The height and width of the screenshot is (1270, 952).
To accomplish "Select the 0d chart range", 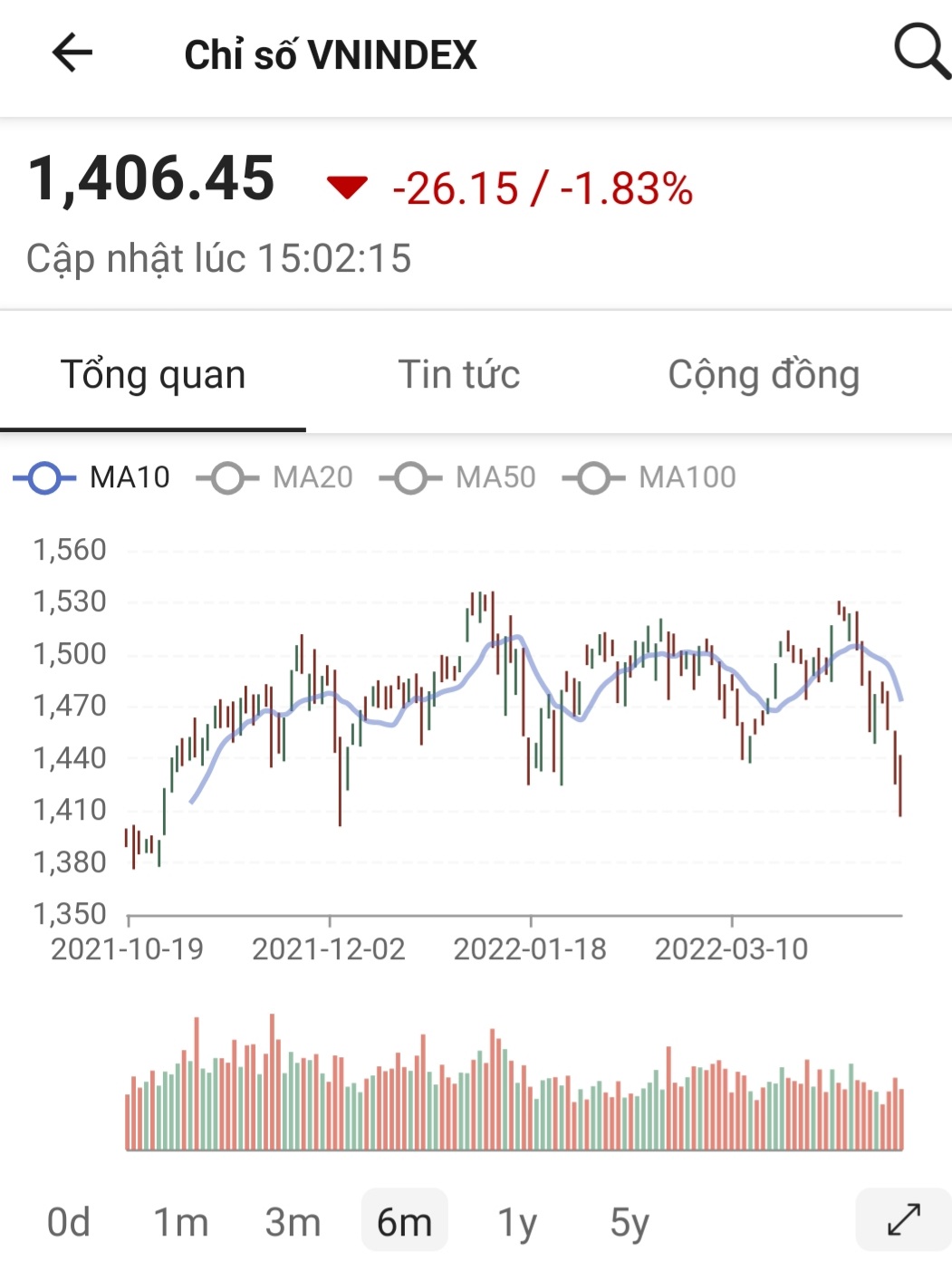I will coord(69,1222).
